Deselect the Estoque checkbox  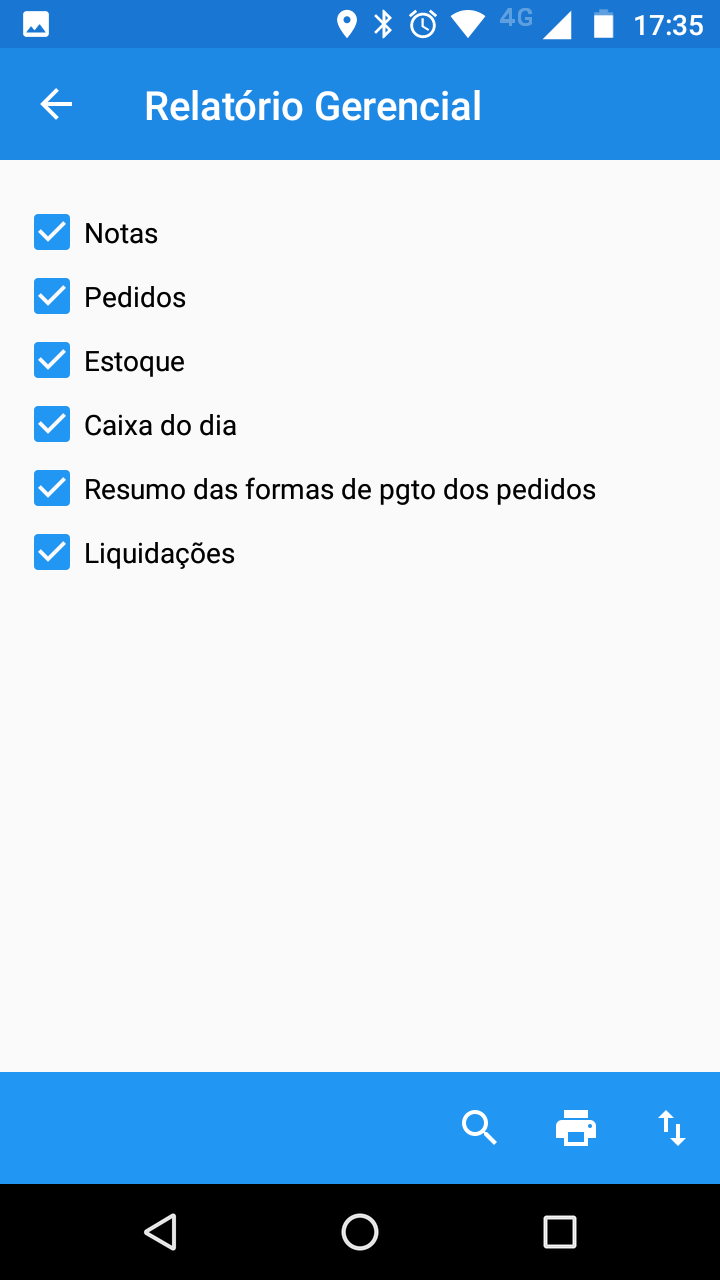(x=52, y=360)
